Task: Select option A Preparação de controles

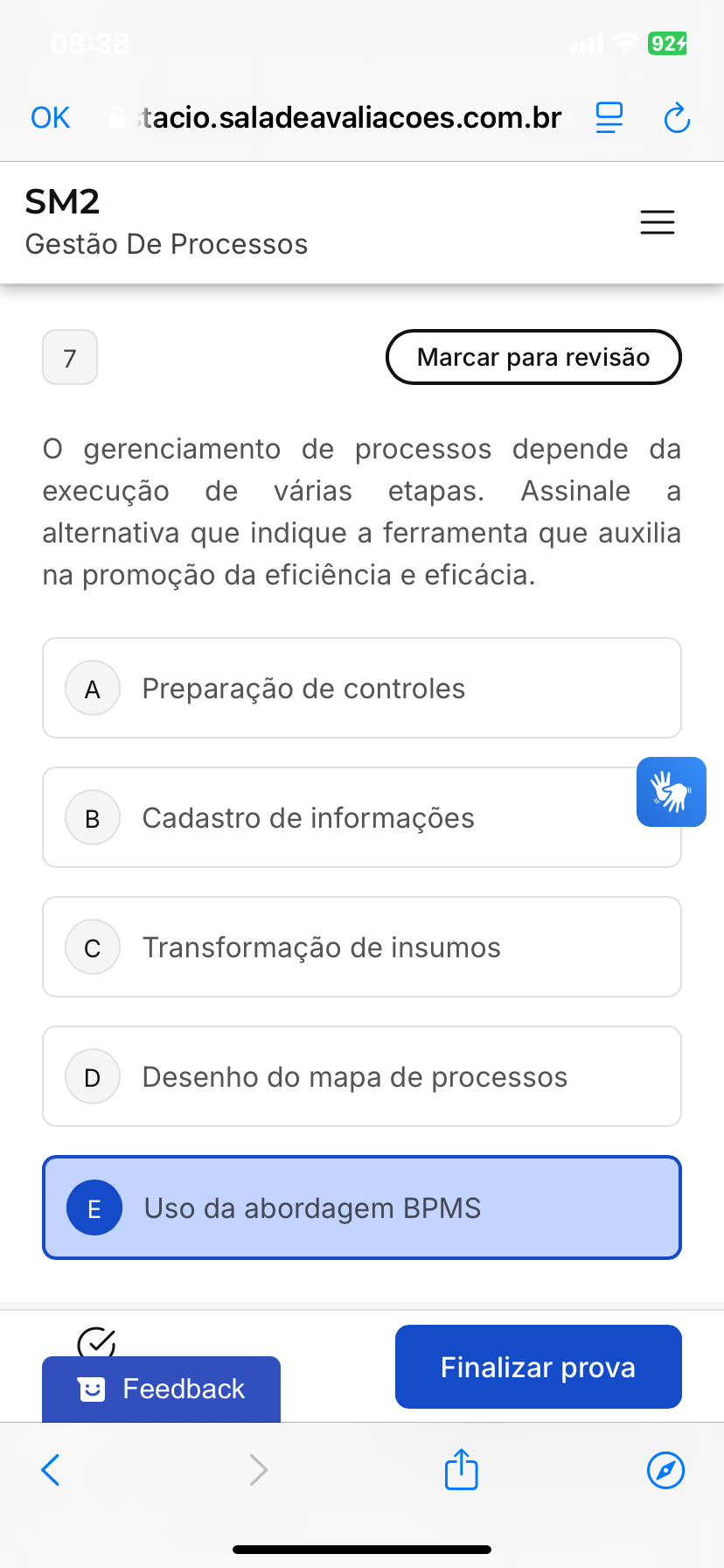Action: click(x=362, y=689)
